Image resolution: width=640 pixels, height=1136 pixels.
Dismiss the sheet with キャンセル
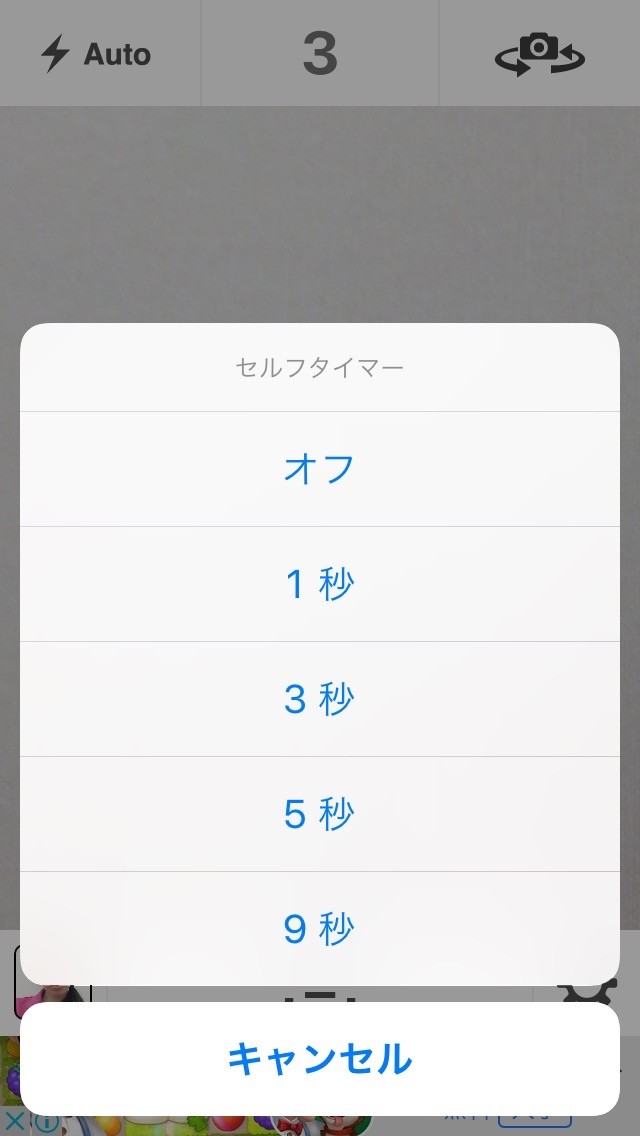tap(320, 1058)
